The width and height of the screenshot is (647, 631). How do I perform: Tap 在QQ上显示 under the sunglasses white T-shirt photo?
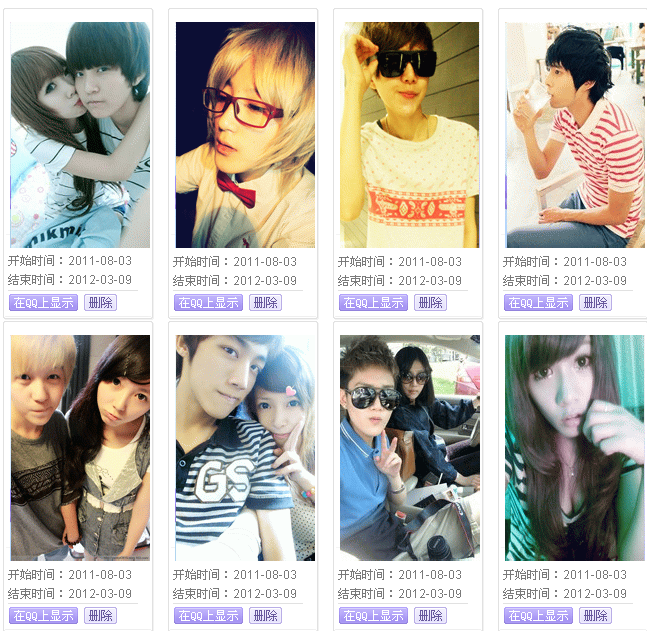click(x=373, y=303)
